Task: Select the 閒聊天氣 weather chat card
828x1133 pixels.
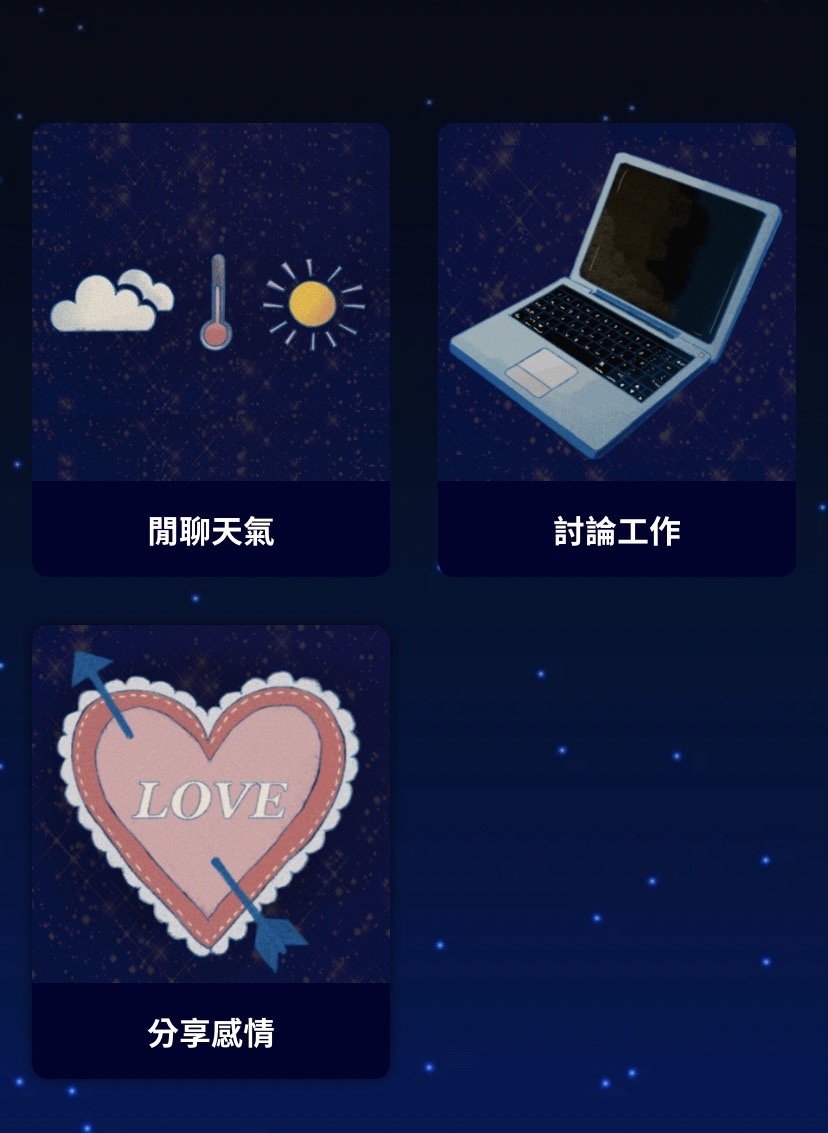Action: (211, 349)
